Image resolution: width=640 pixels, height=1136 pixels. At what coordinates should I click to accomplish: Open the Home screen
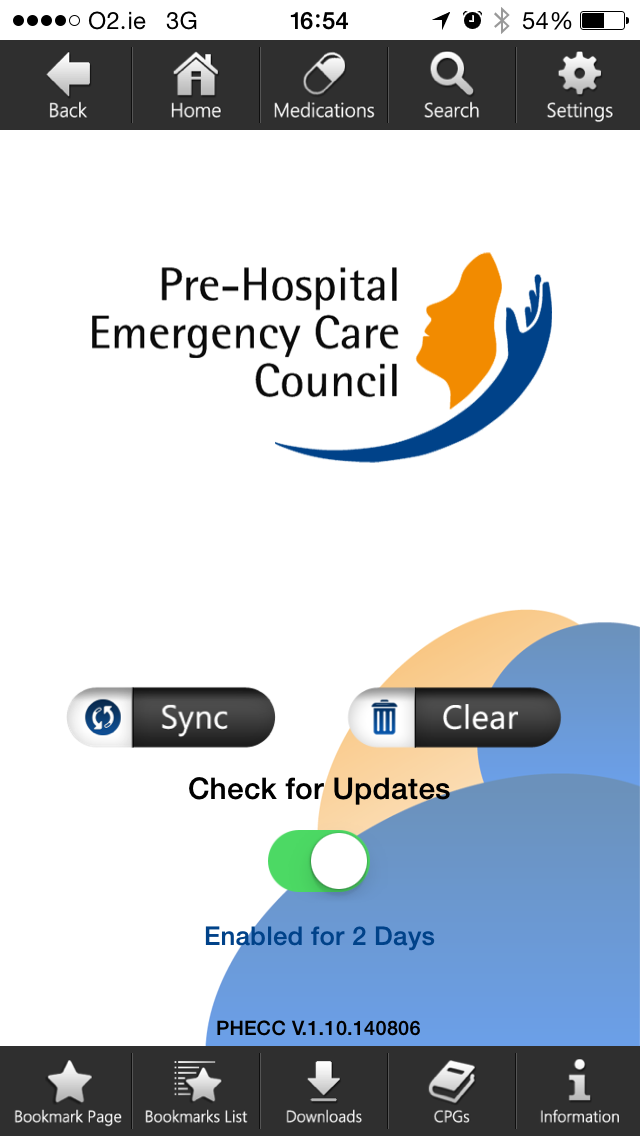195,87
